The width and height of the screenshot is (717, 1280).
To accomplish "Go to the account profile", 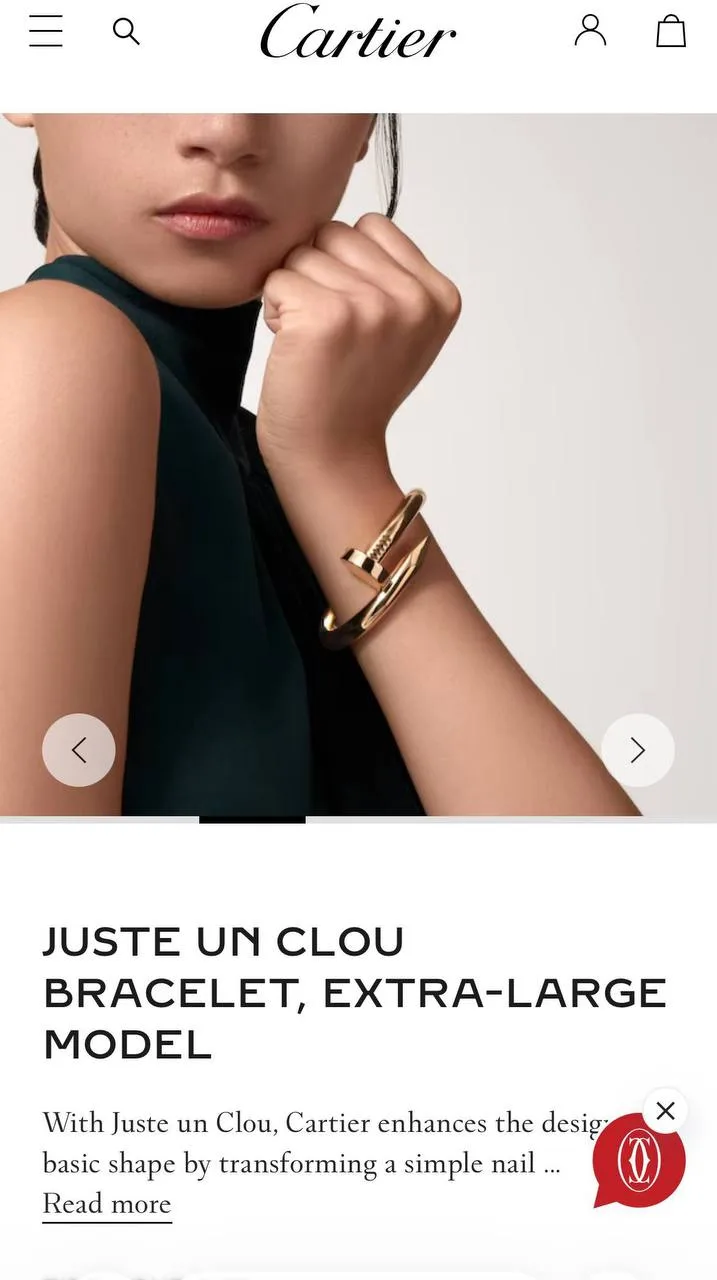I will pyautogui.click(x=590, y=31).
